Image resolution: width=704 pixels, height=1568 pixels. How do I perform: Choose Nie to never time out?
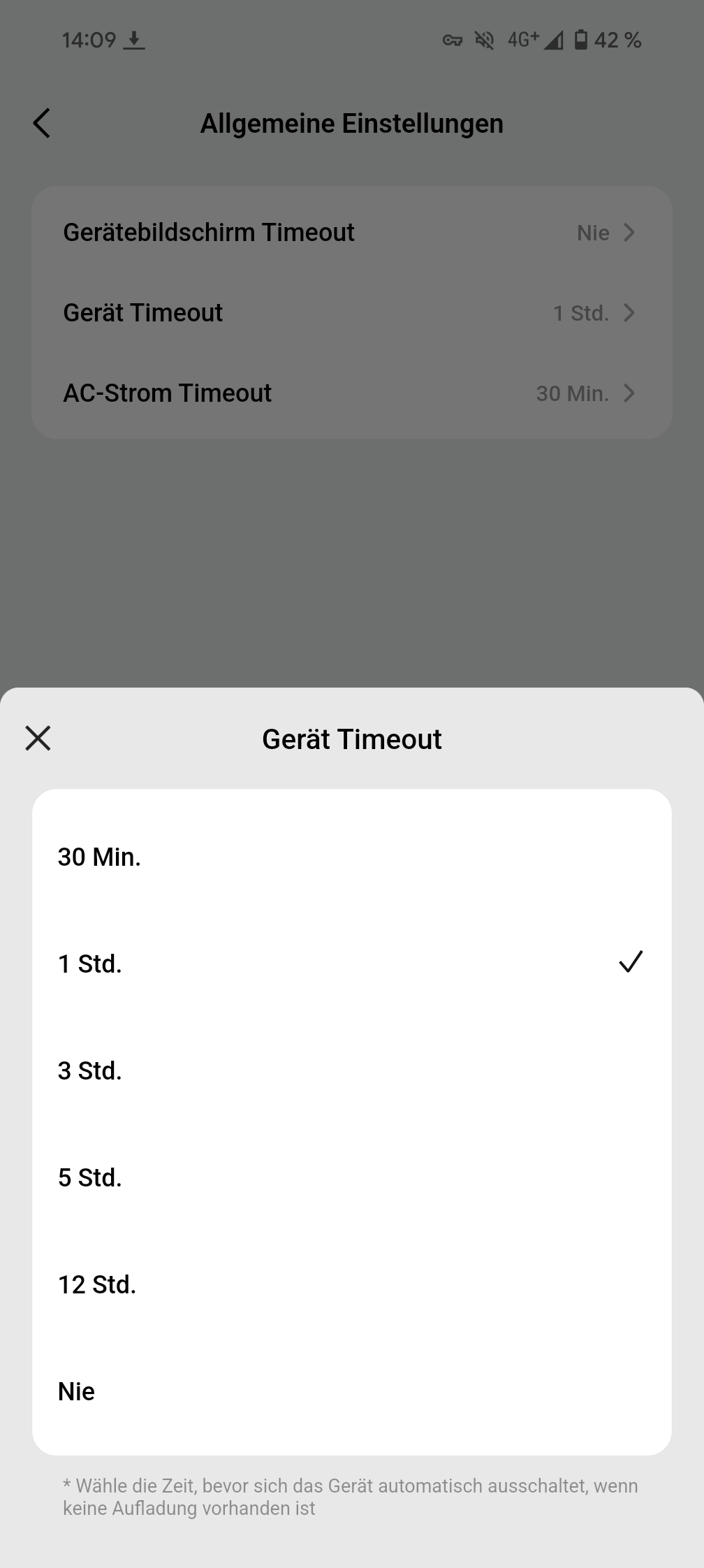click(x=352, y=1391)
